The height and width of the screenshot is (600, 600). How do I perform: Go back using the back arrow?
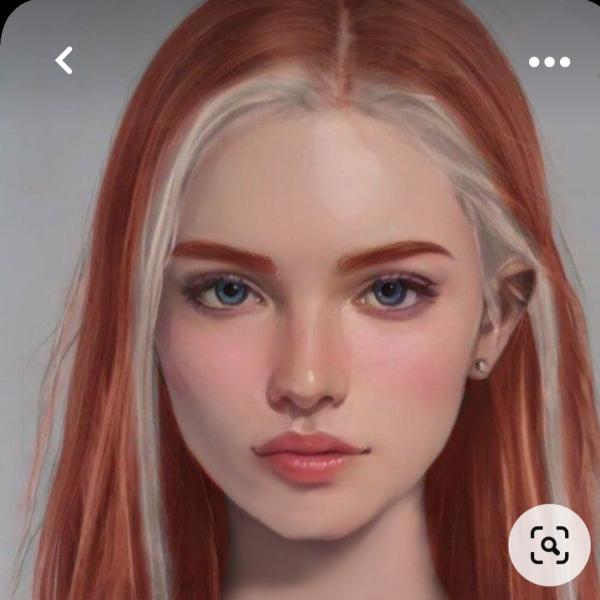point(64,61)
